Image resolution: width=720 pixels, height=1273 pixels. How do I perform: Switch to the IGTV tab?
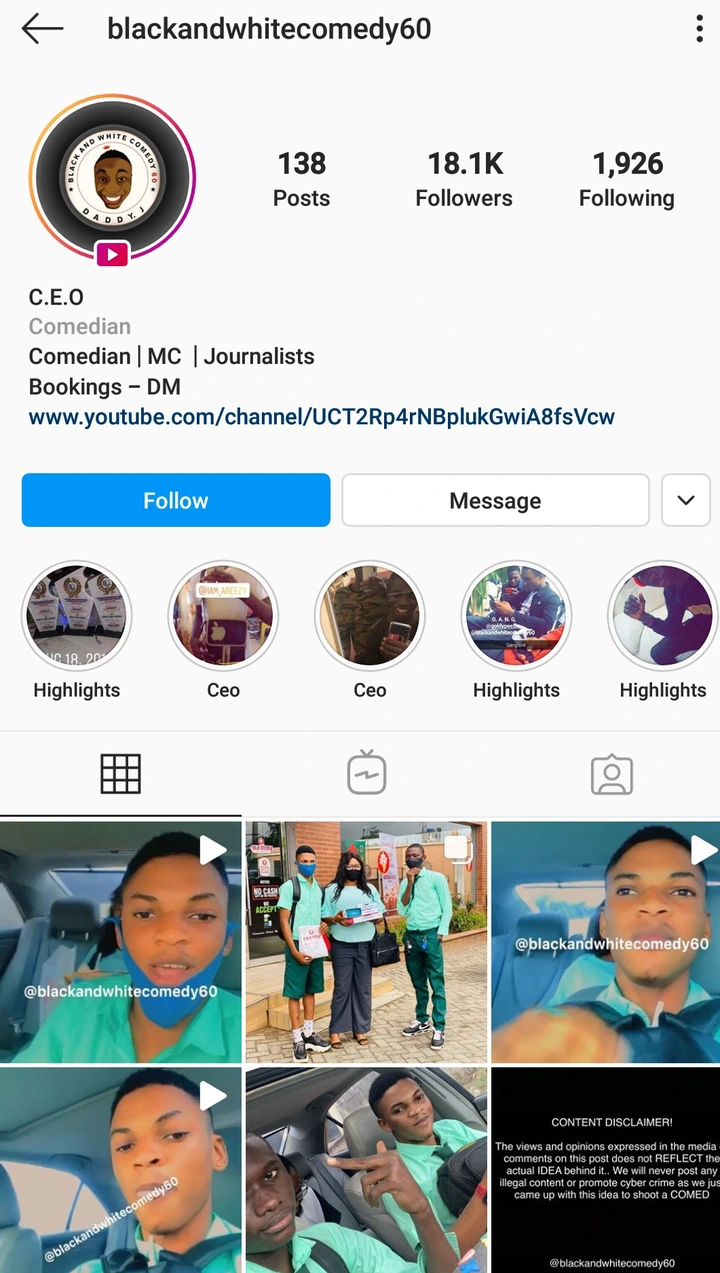tap(366, 774)
